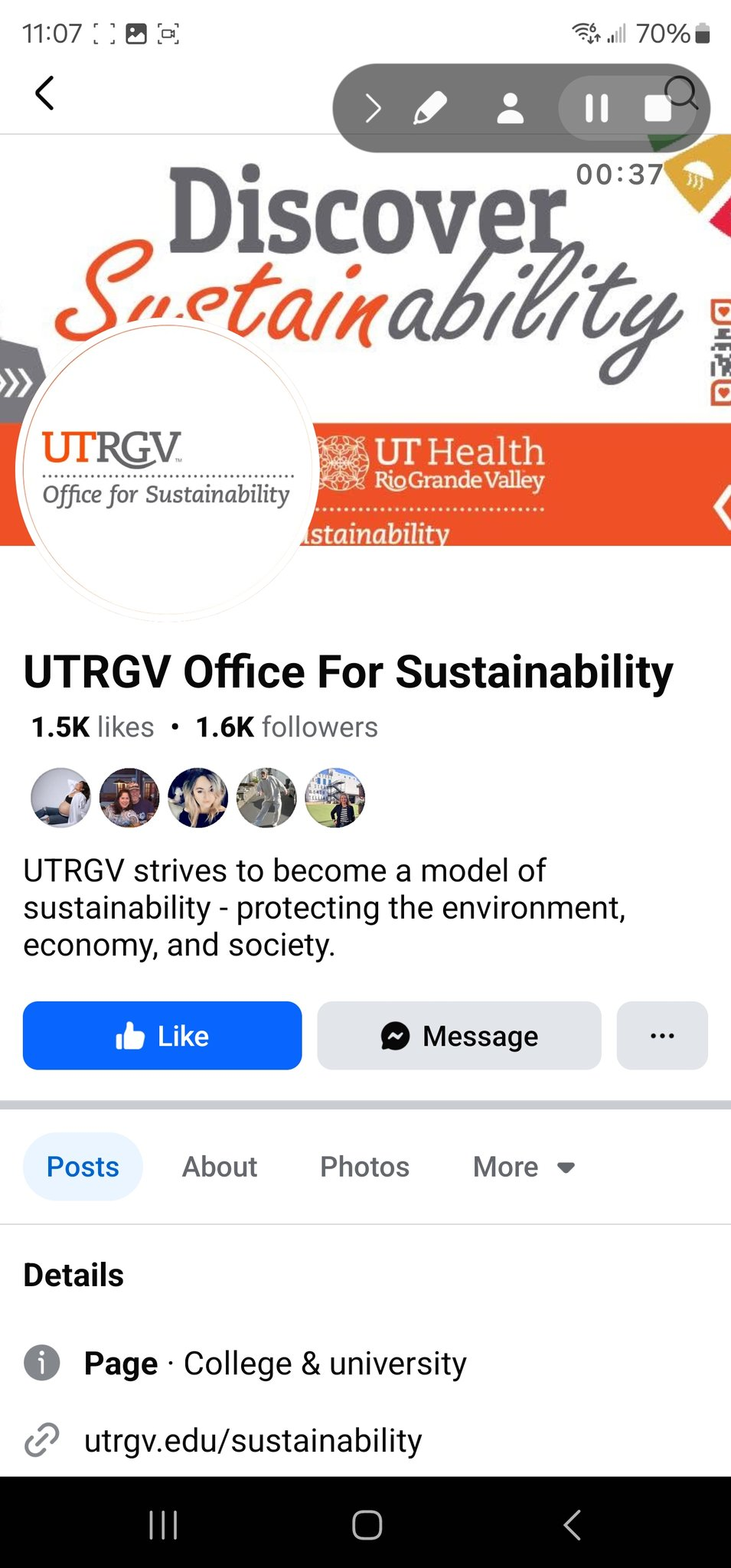The width and height of the screenshot is (731, 1568).
Task: Collapse the recorder toolbar with the chevron
Action: point(373,108)
